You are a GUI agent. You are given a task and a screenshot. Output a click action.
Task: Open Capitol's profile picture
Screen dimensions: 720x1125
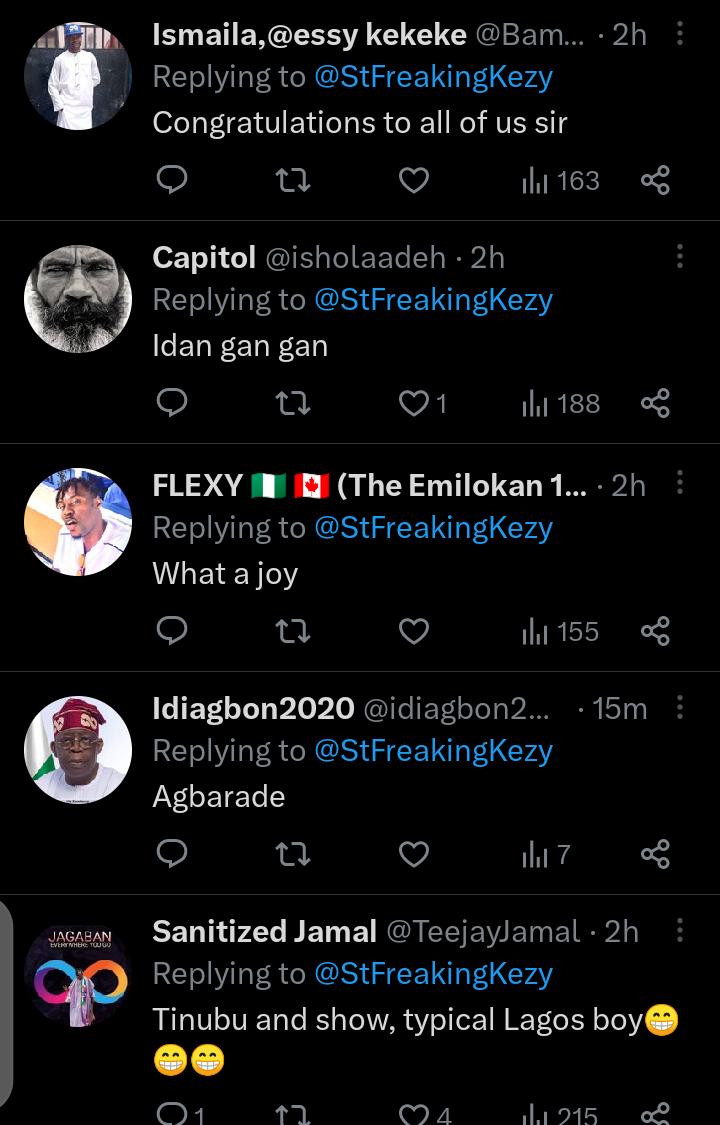click(78, 299)
